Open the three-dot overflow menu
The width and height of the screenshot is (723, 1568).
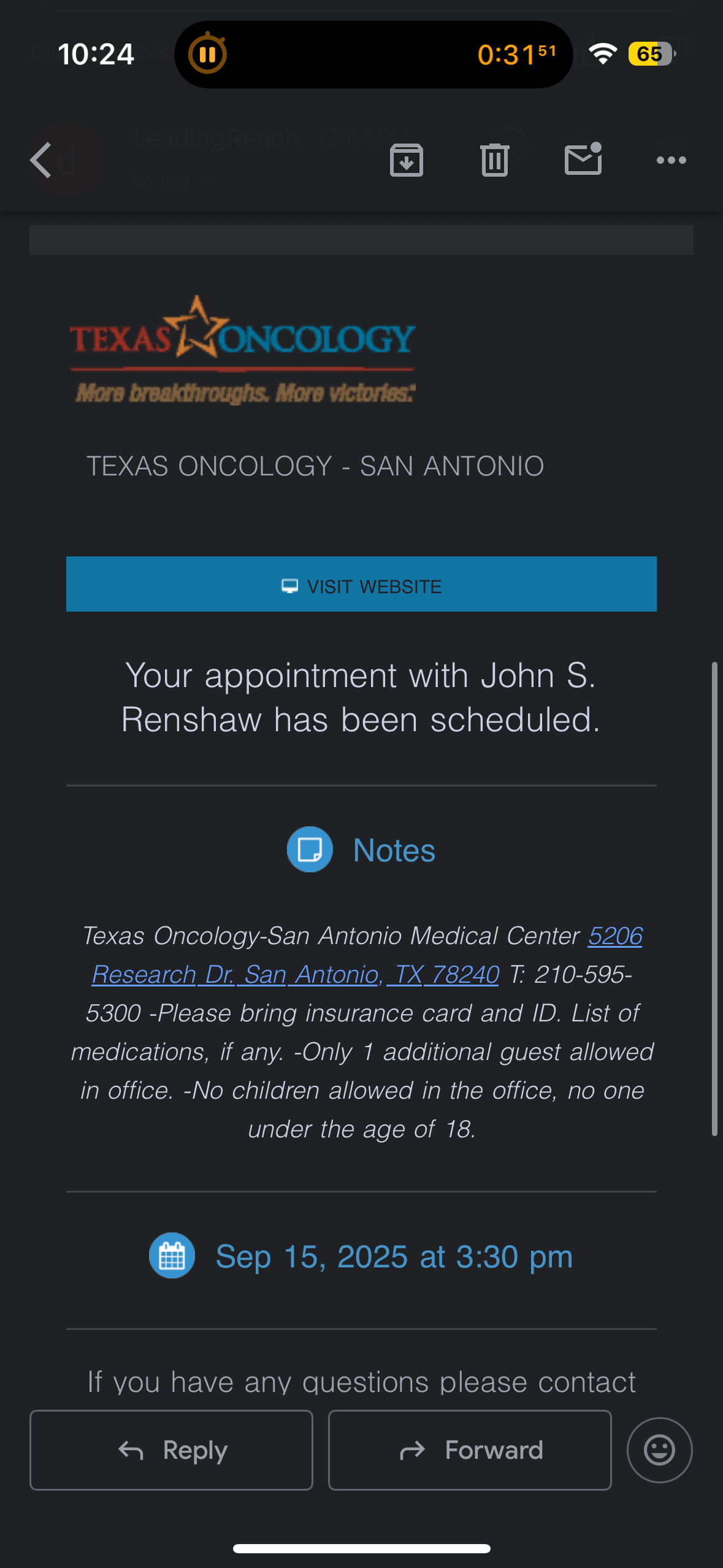[x=671, y=161]
